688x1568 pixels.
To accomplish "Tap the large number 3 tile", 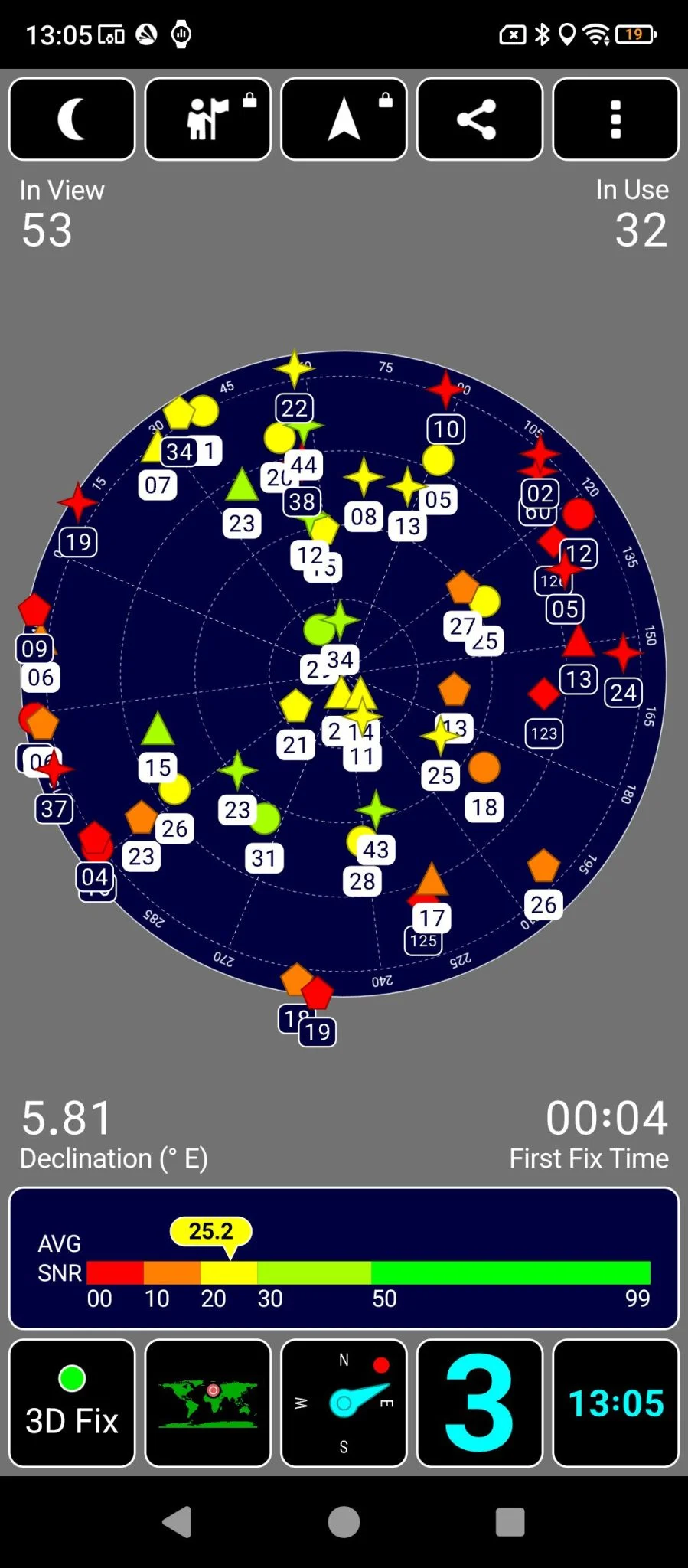I will click(480, 1403).
